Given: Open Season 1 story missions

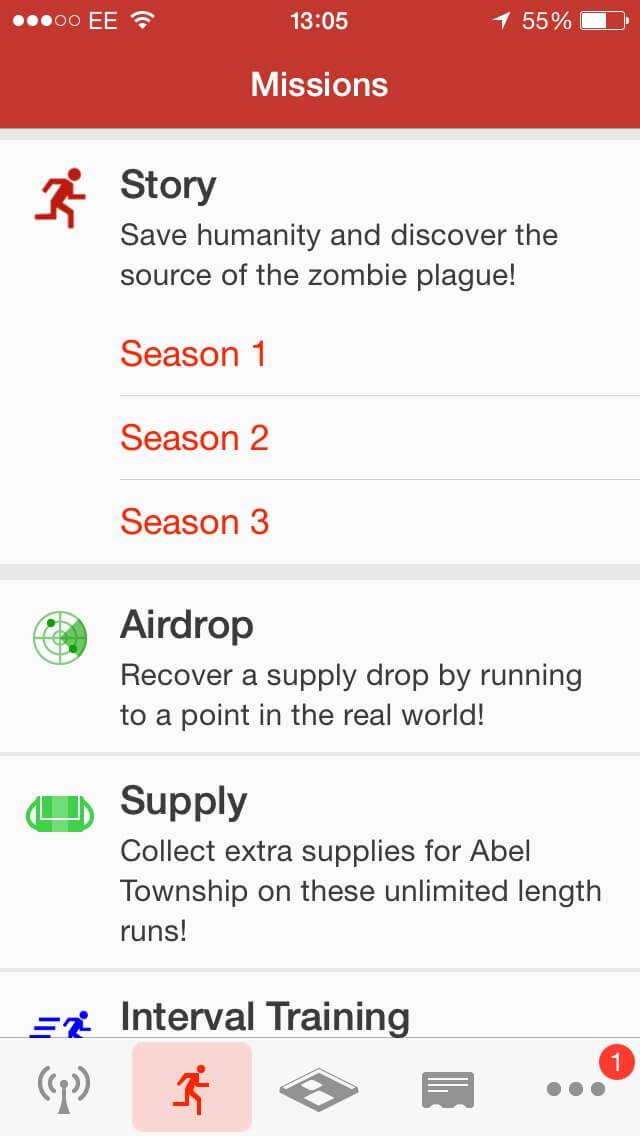Looking at the screenshot, I should (x=380, y=354).
